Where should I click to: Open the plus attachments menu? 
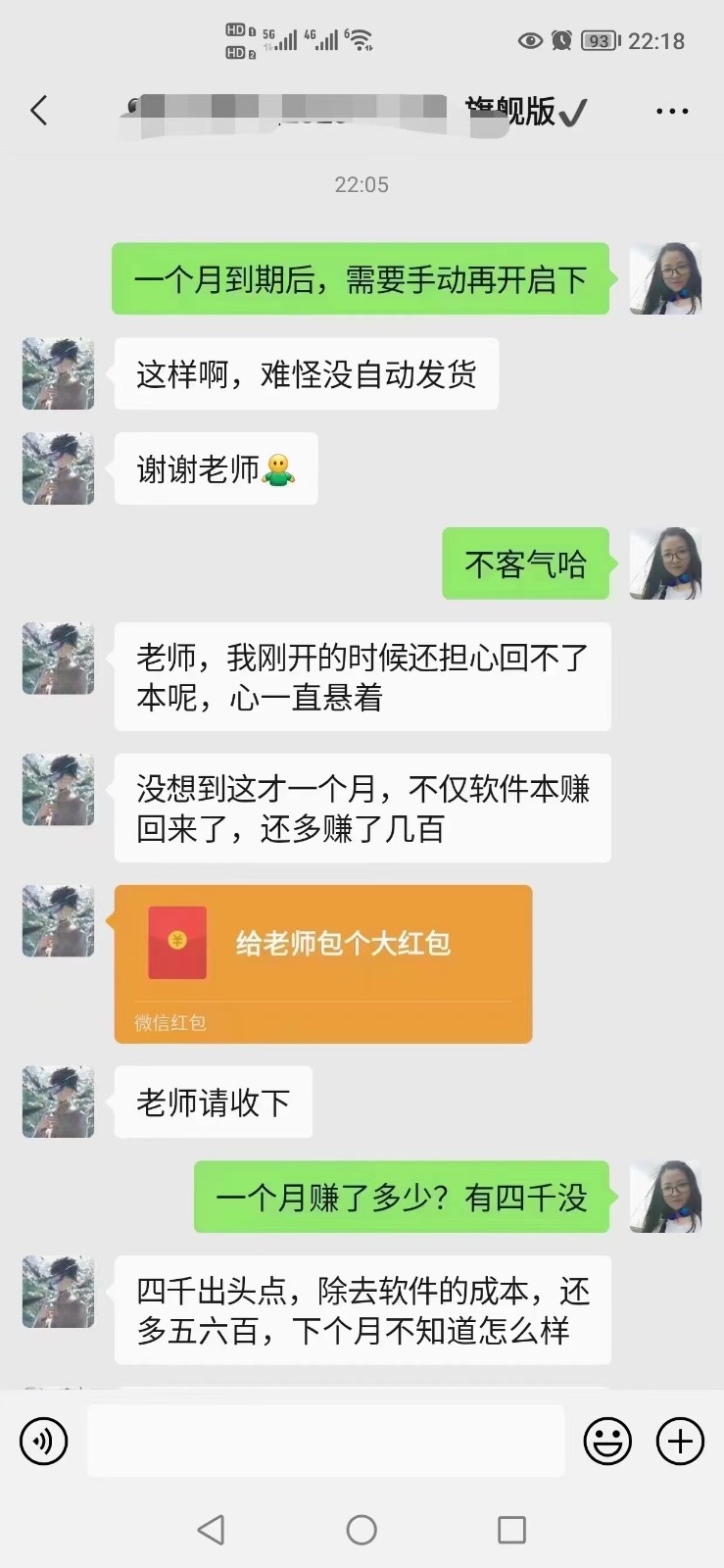[x=680, y=1442]
